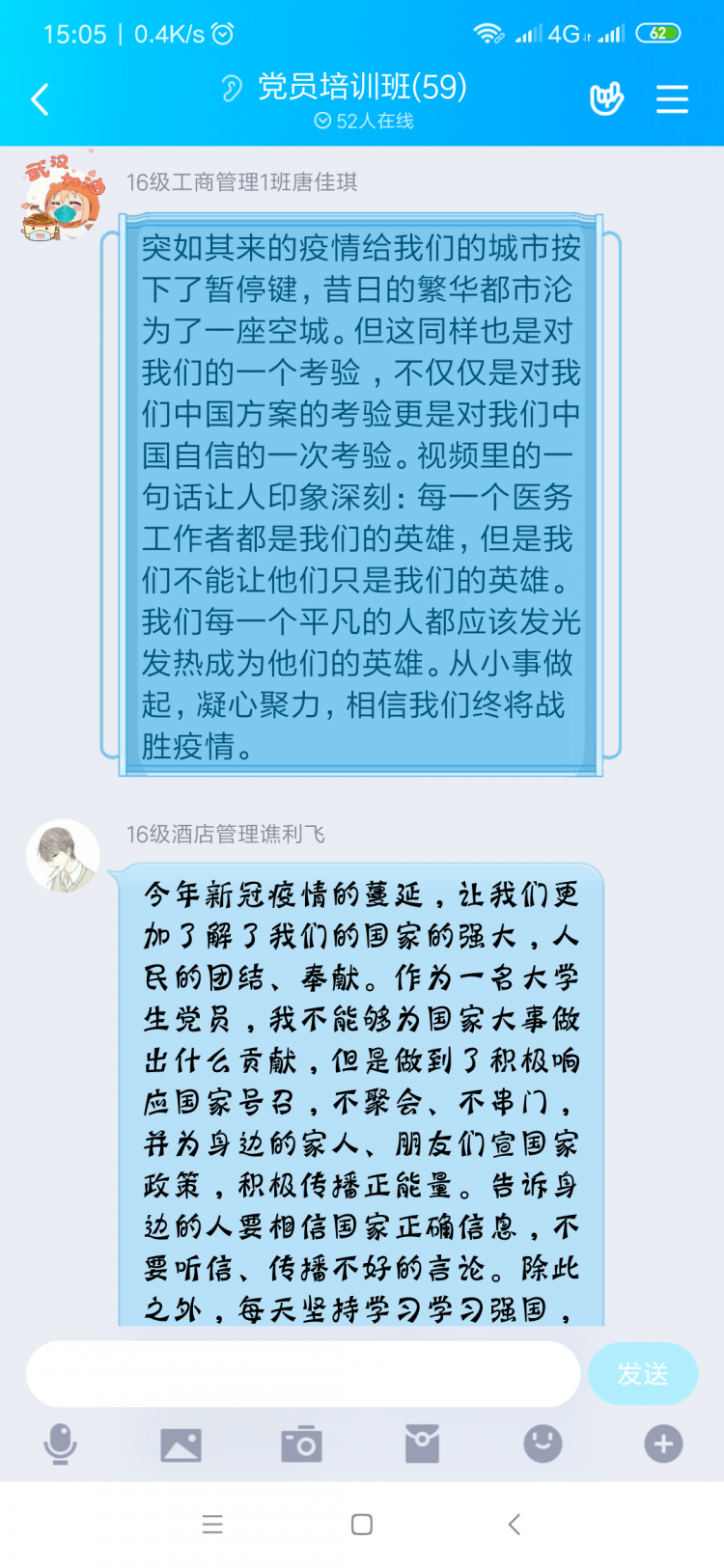Open photo gallery picker icon

[181, 1444]
